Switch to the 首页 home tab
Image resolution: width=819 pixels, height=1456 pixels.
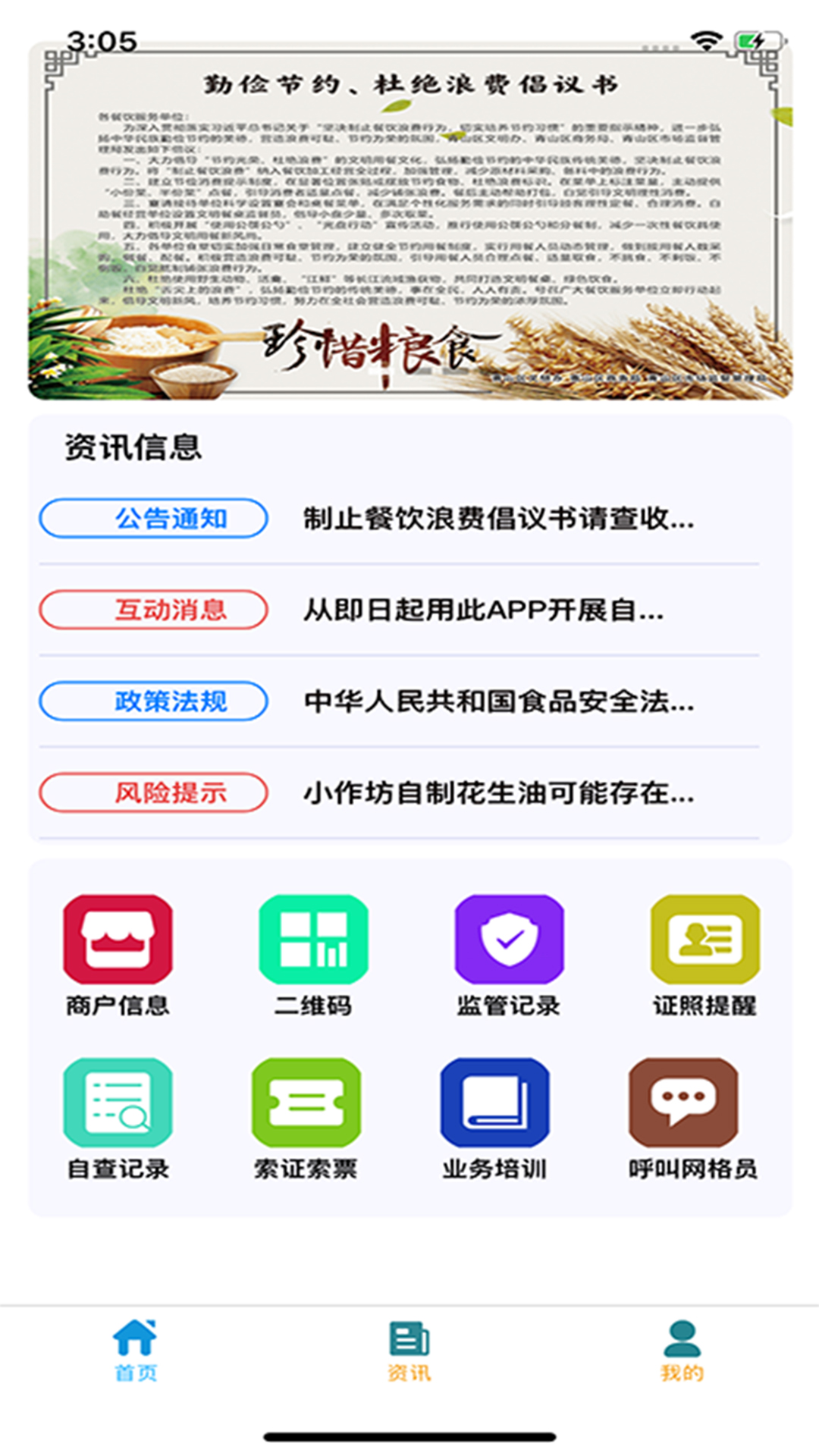136,1351
